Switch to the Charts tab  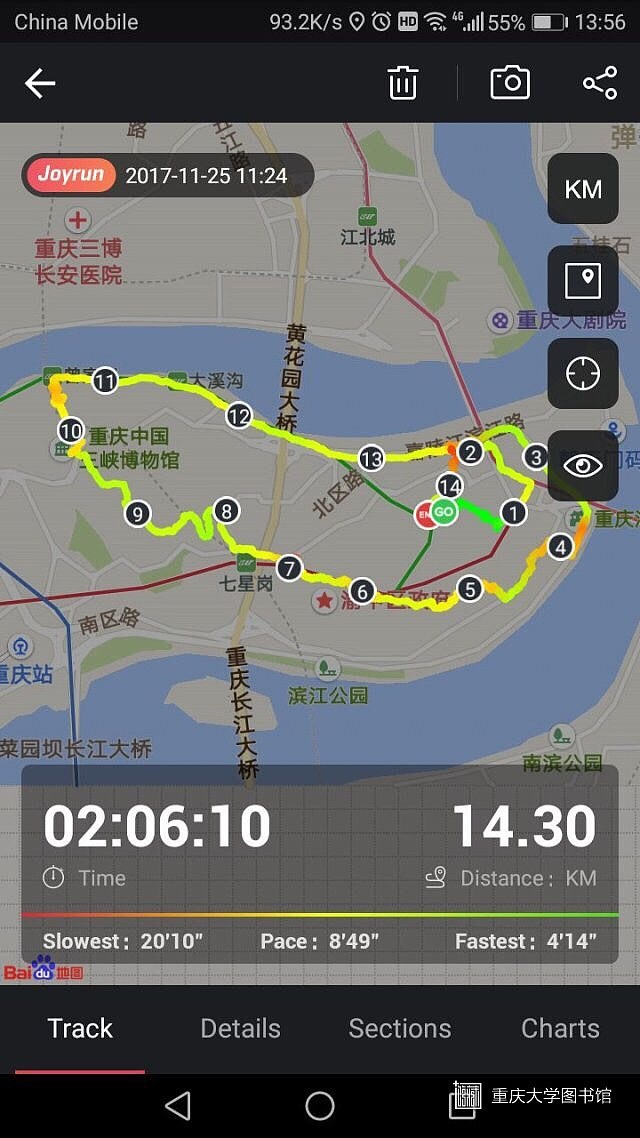click(x=560, y=1028)
